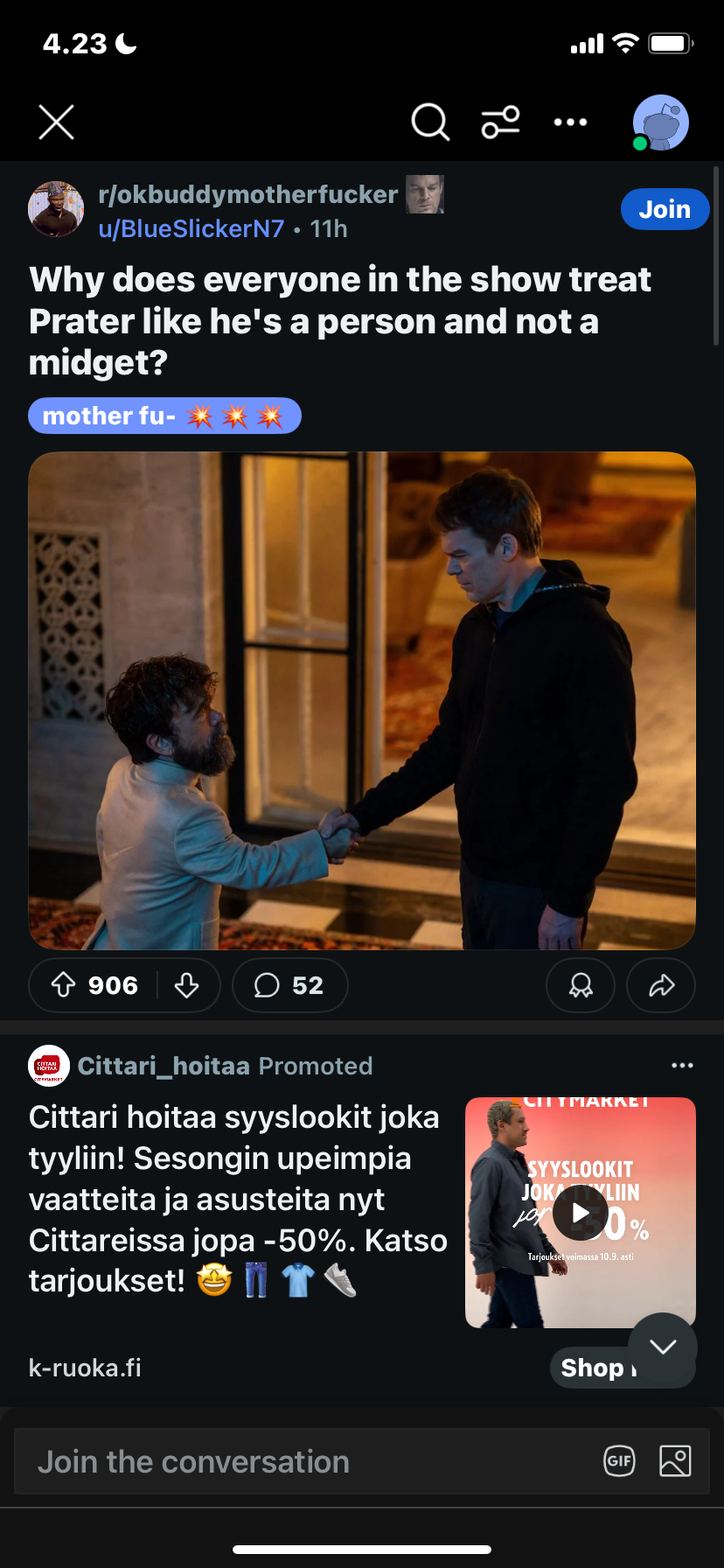Close the post view
The image size is (724, 1568).
click(x=56, y=122)
